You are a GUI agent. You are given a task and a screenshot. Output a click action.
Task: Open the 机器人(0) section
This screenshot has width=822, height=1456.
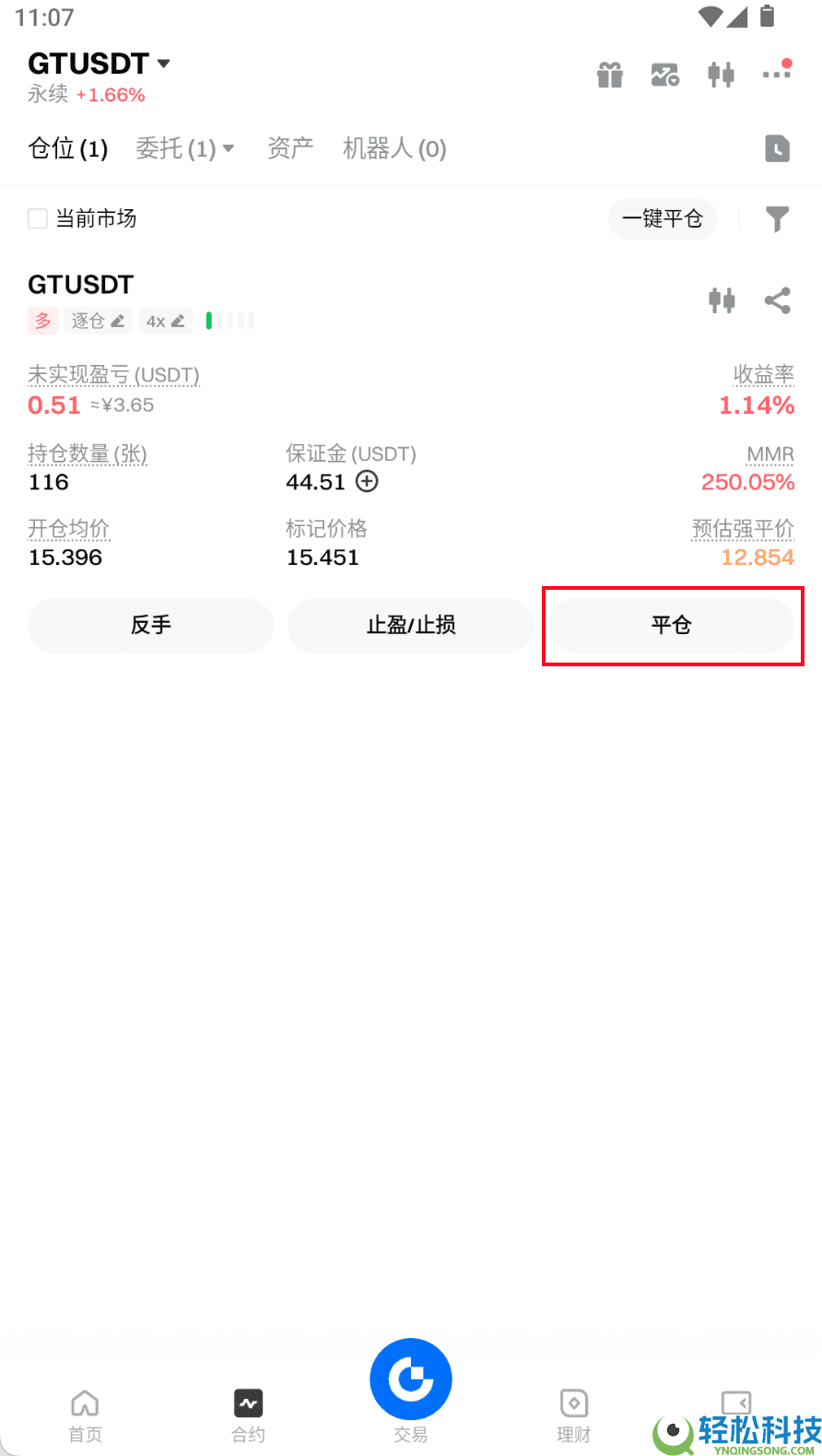click(394, 148)
